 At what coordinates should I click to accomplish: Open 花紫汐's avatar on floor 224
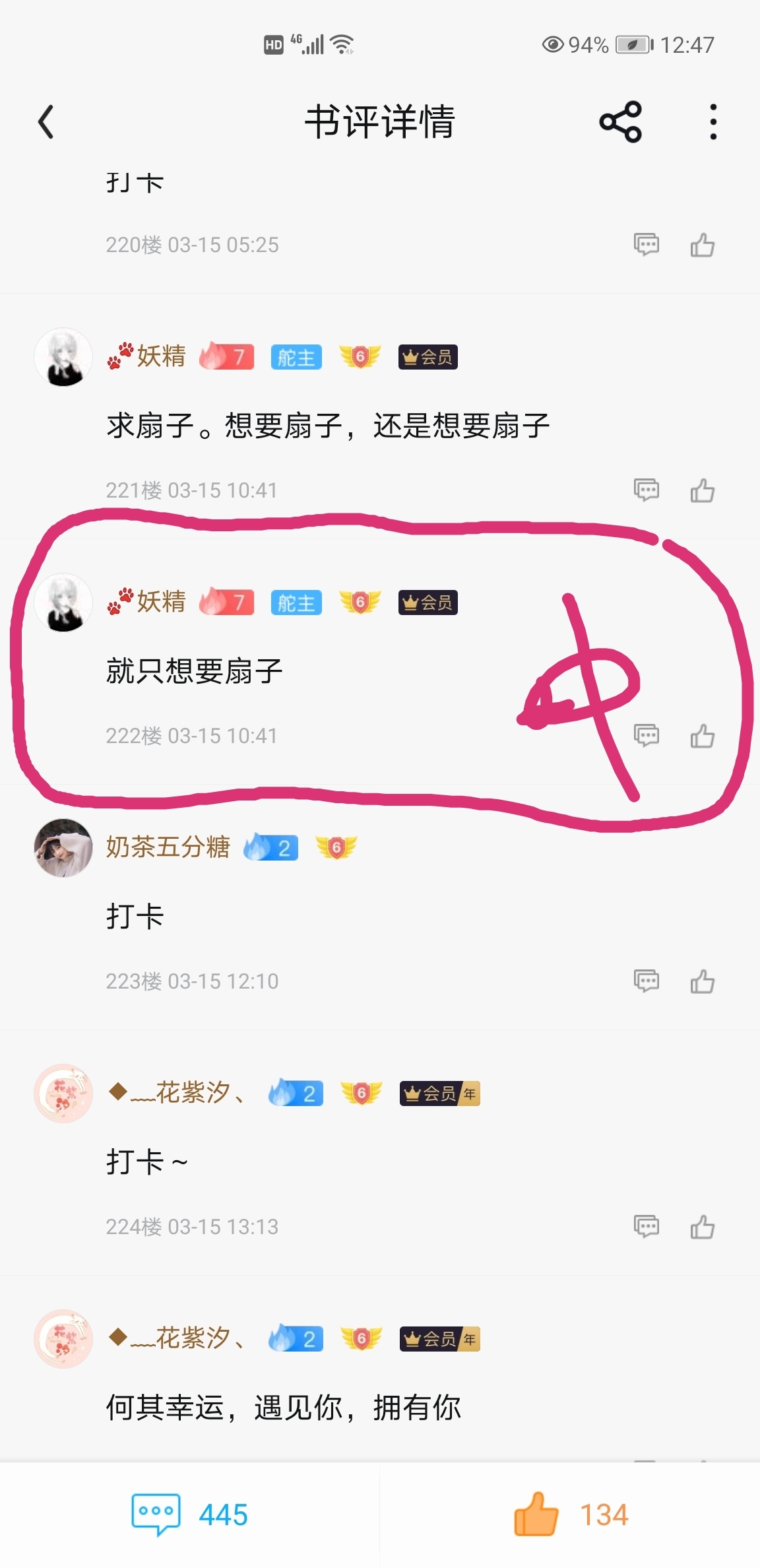[63, 1094]
